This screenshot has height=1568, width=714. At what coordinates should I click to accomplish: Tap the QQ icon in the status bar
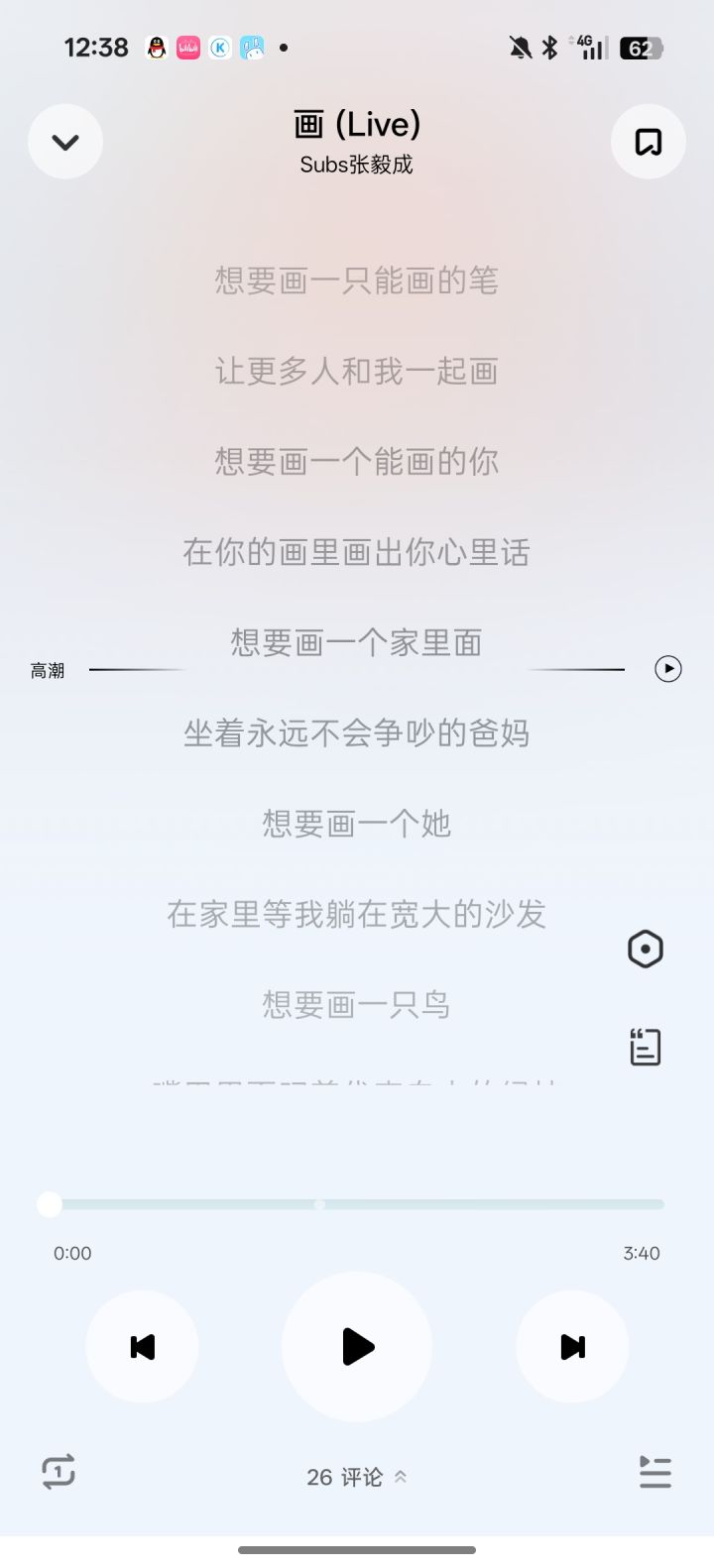tap(157, 47)
